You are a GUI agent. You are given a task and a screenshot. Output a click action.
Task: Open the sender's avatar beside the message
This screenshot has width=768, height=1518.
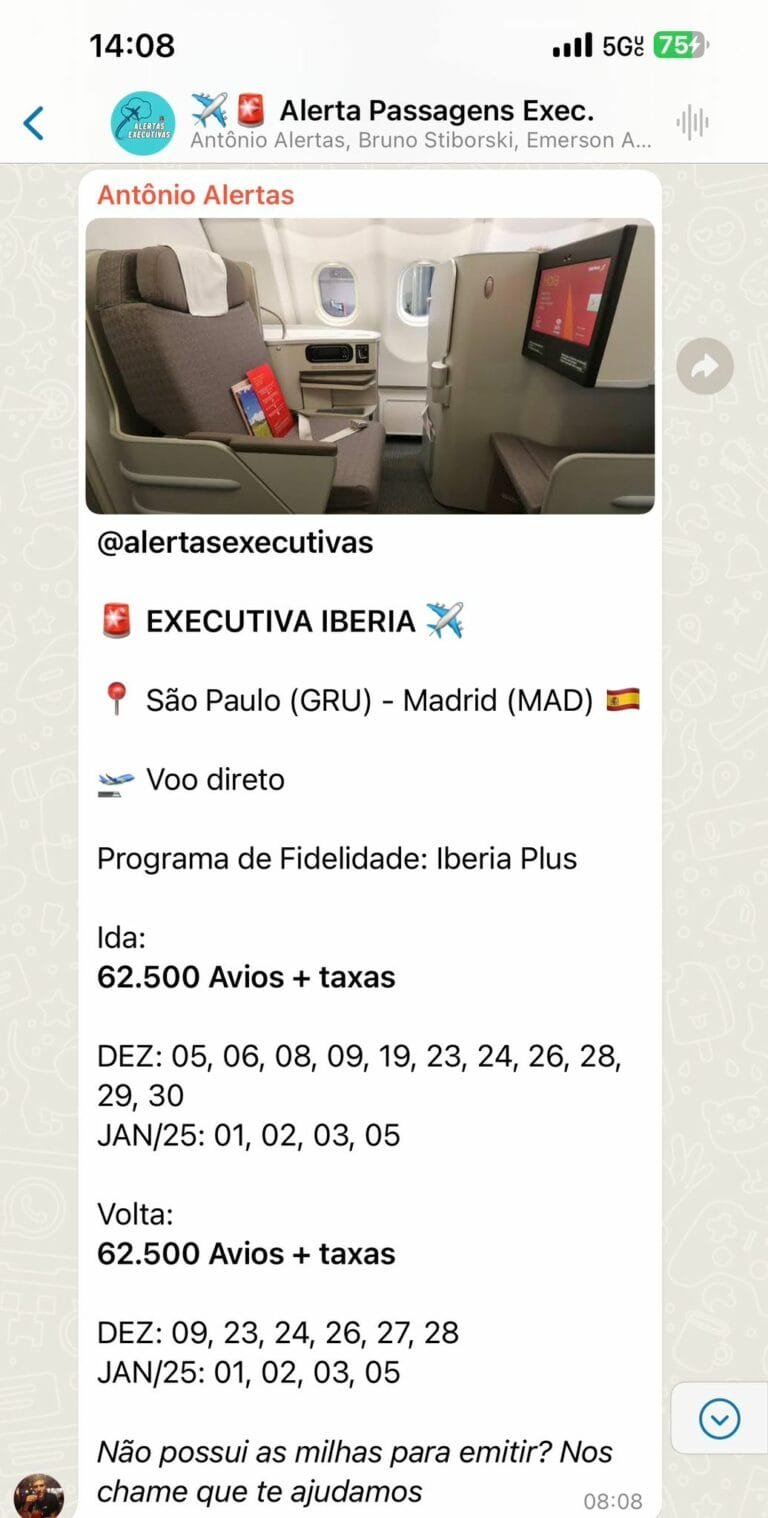[x=39, y=1495]
